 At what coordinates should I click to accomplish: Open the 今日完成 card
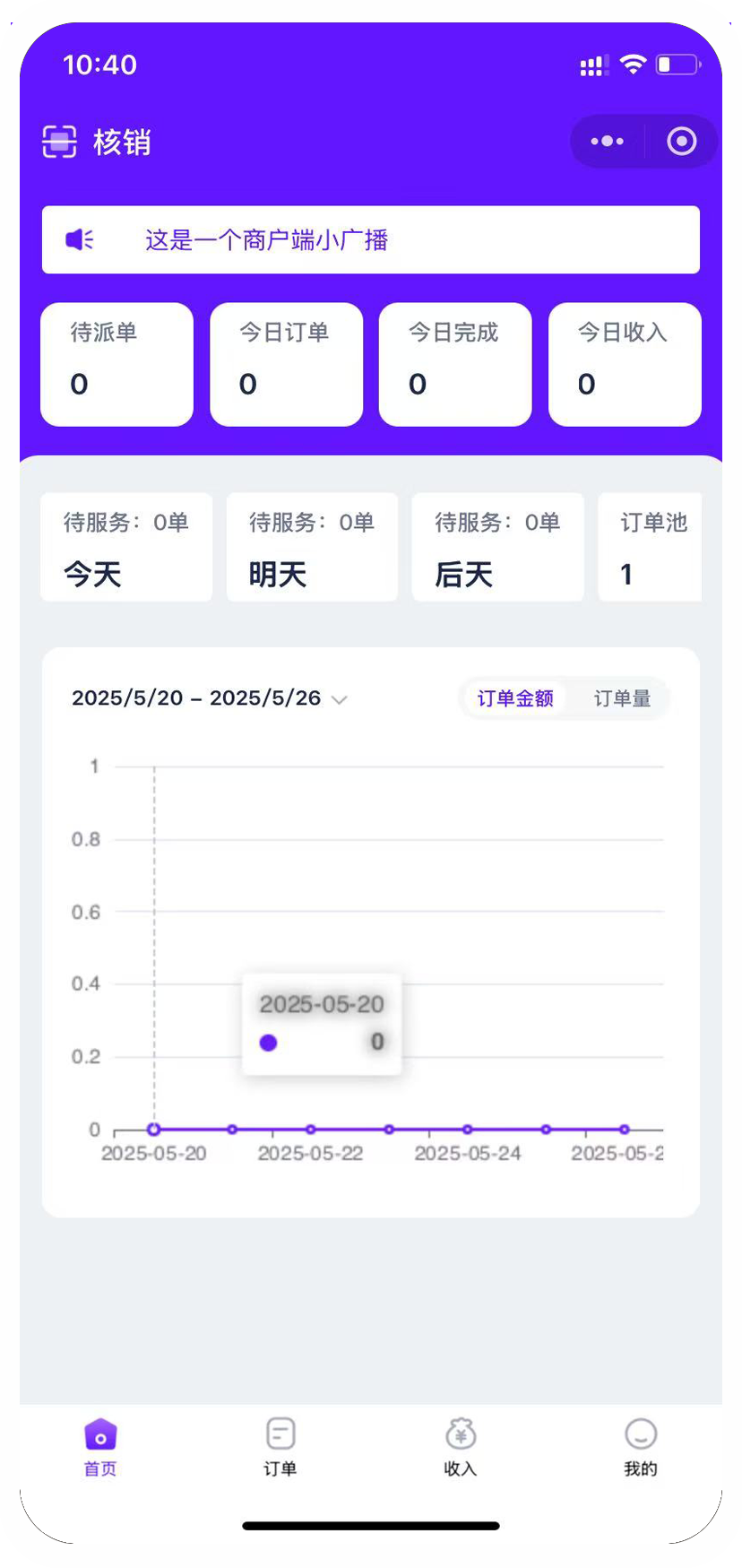455,364
